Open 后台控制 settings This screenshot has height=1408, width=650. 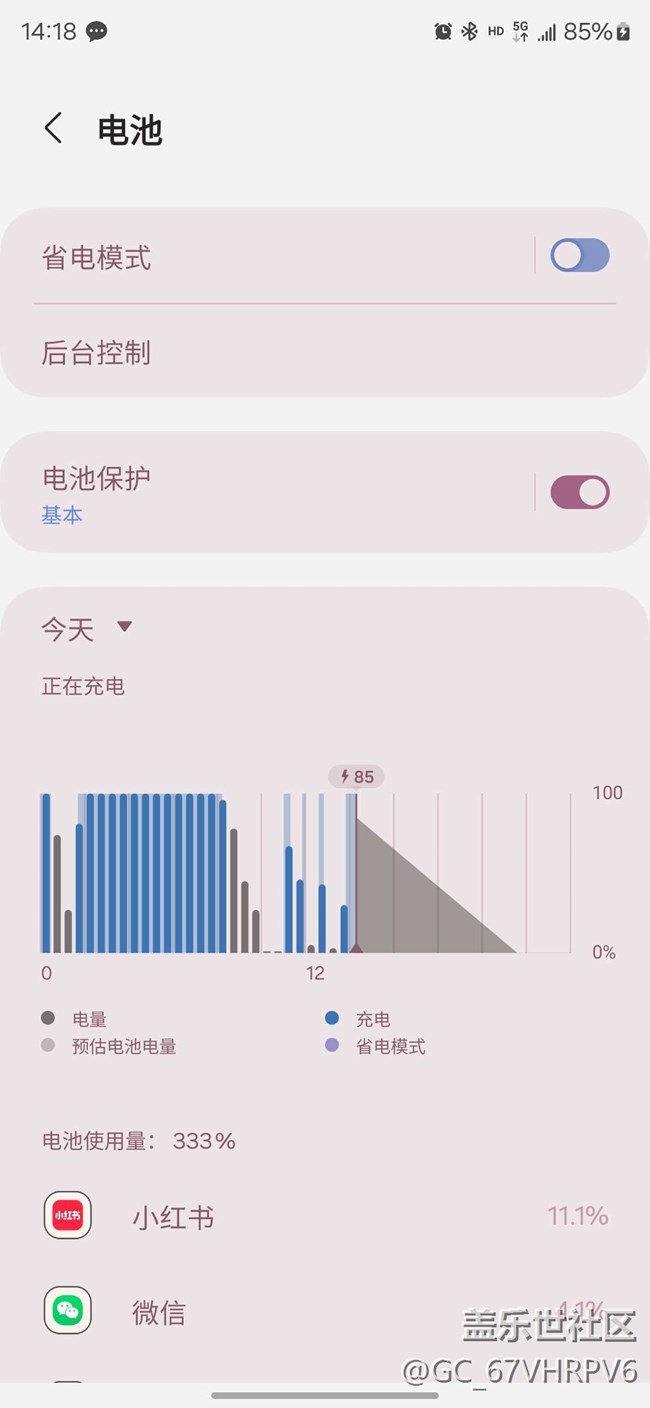tap(325, 352)
